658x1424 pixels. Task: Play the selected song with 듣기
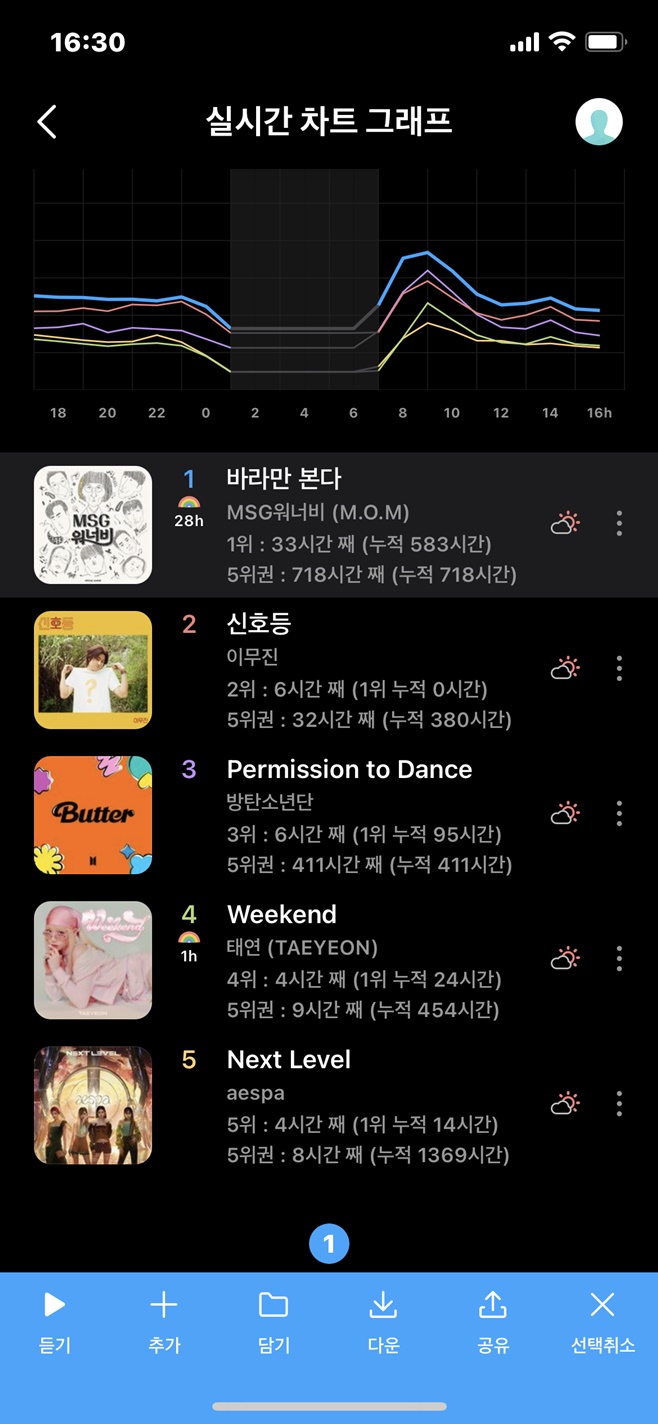click(x=54, y=1320)
